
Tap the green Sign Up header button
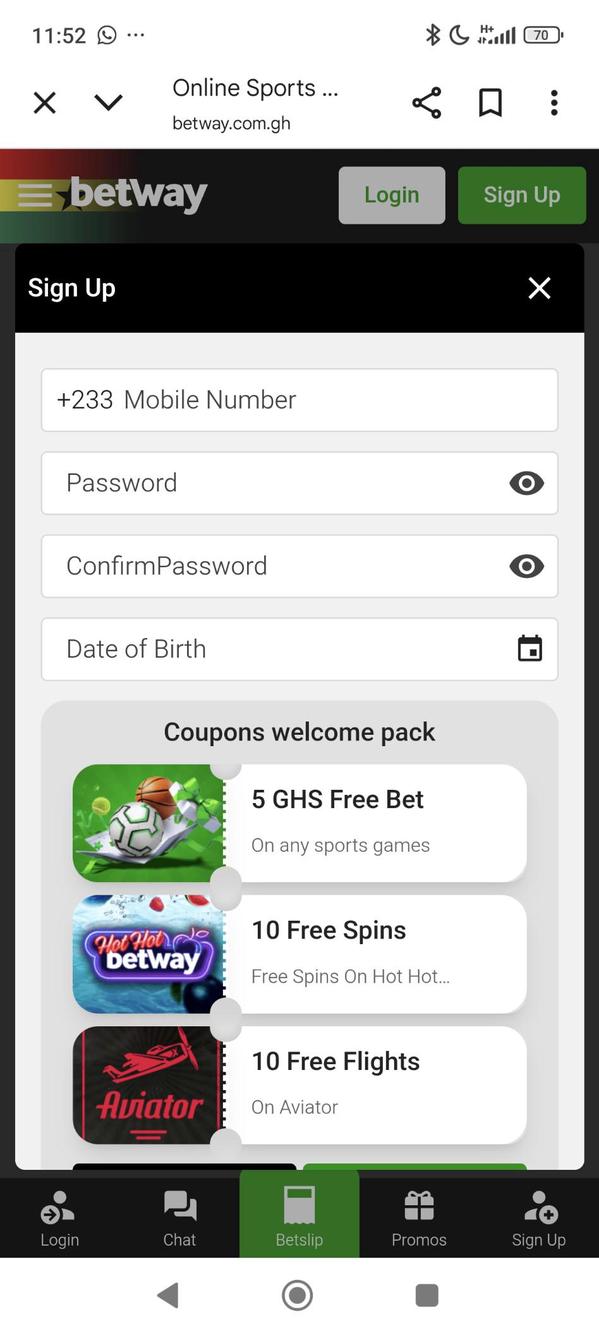tap(522, 195)
